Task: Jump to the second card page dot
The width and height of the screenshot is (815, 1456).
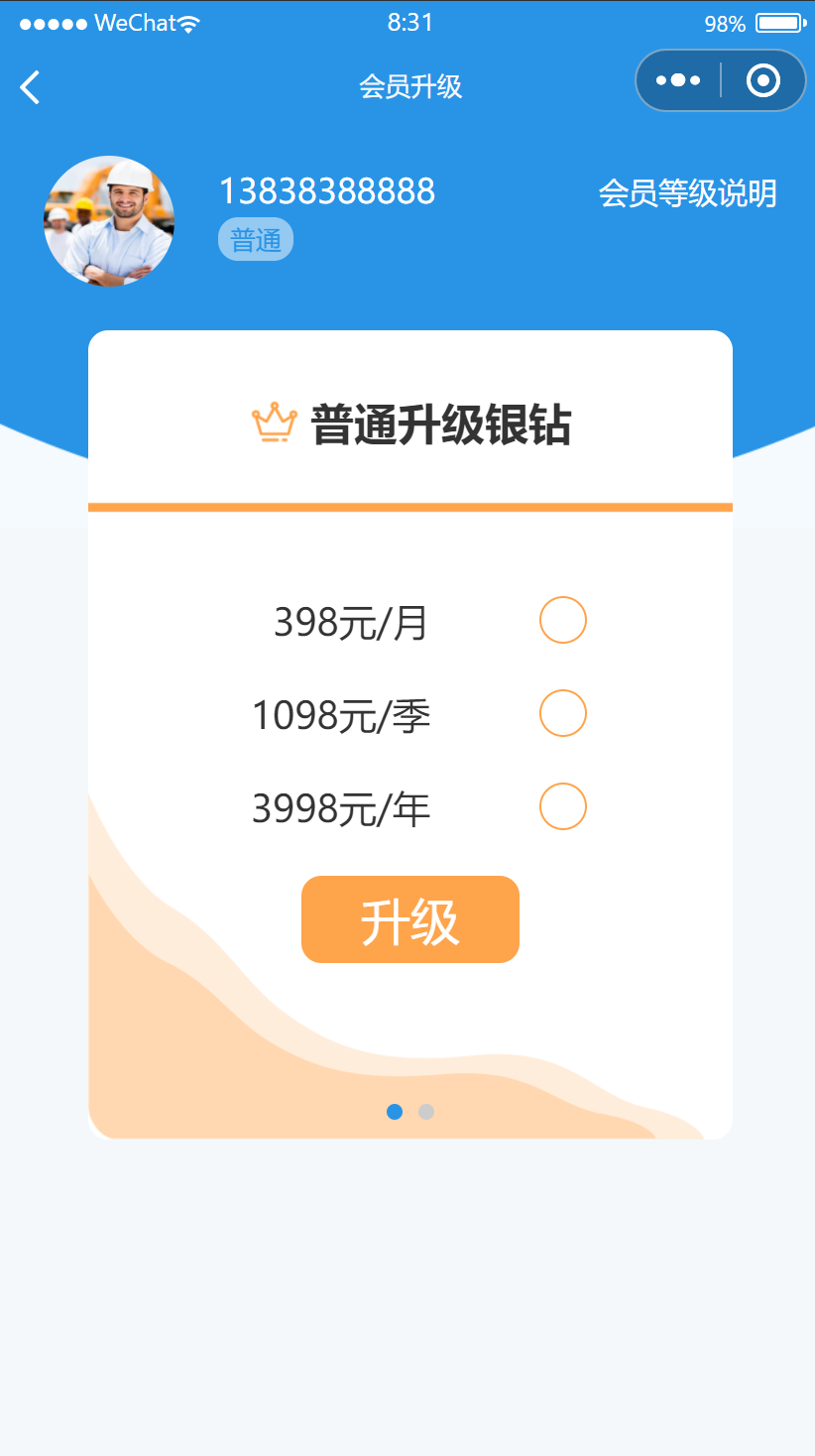Action: [x=426, y=1112]
